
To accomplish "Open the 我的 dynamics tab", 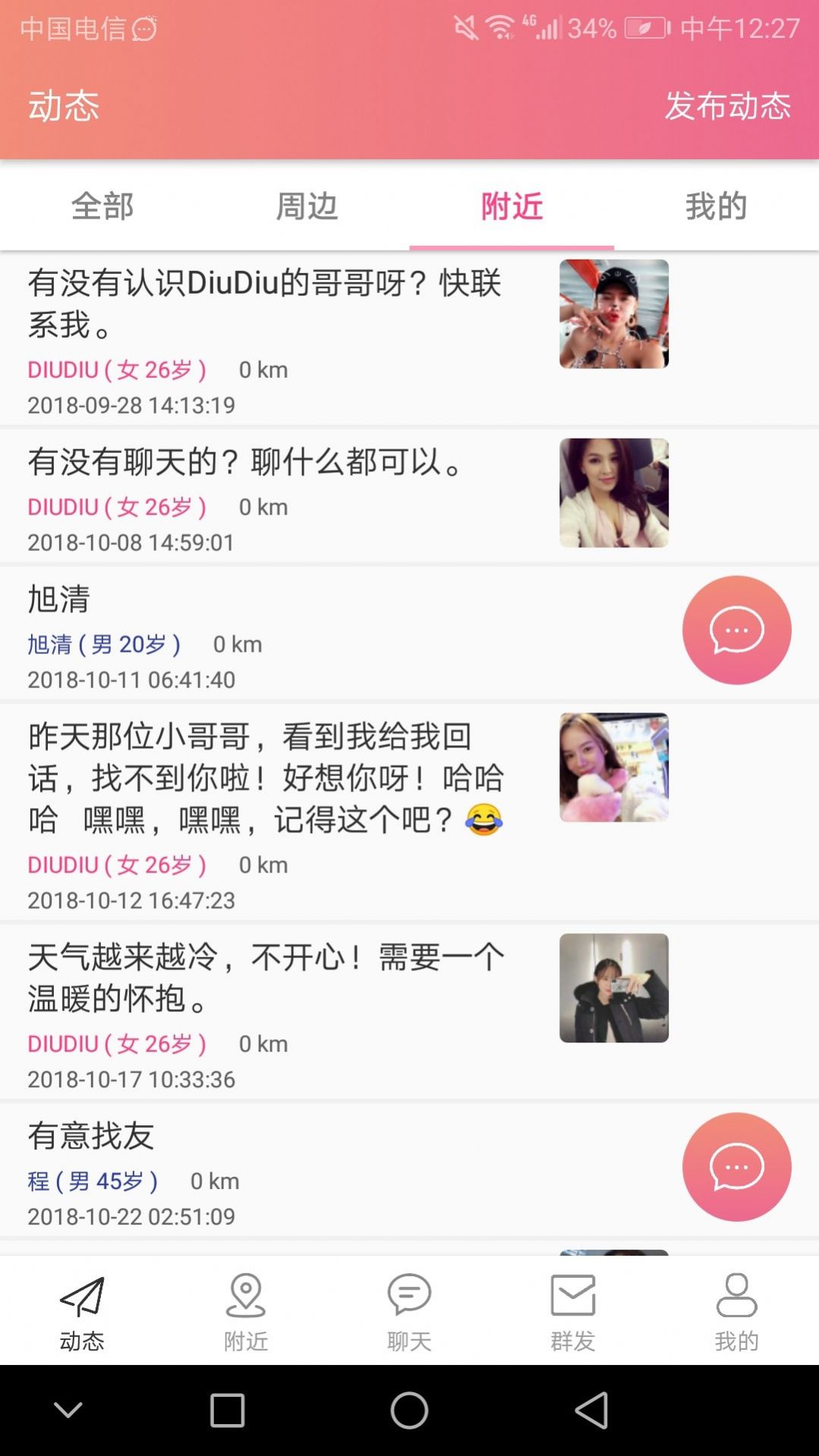I will [717, 206].
